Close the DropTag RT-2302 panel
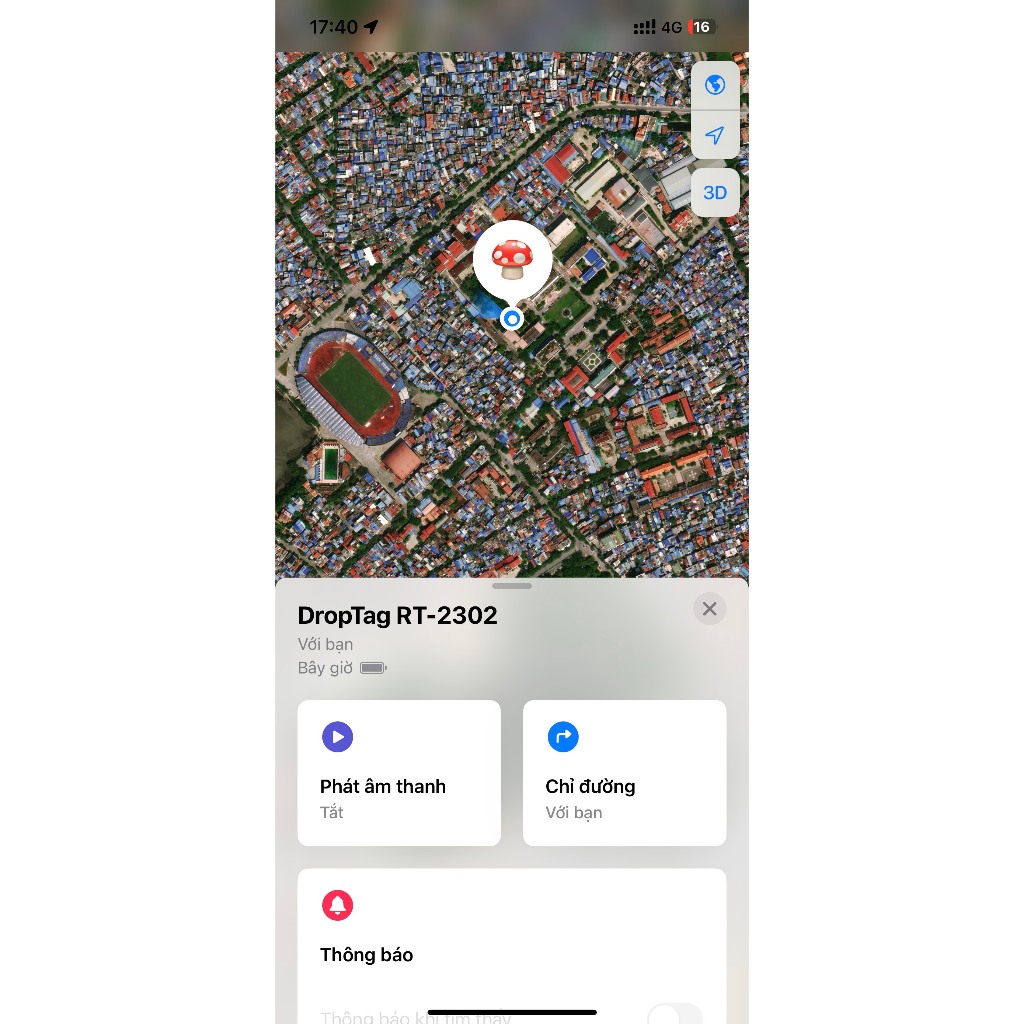Viewport: 1024px width, 1024px height. pos(709,608)
